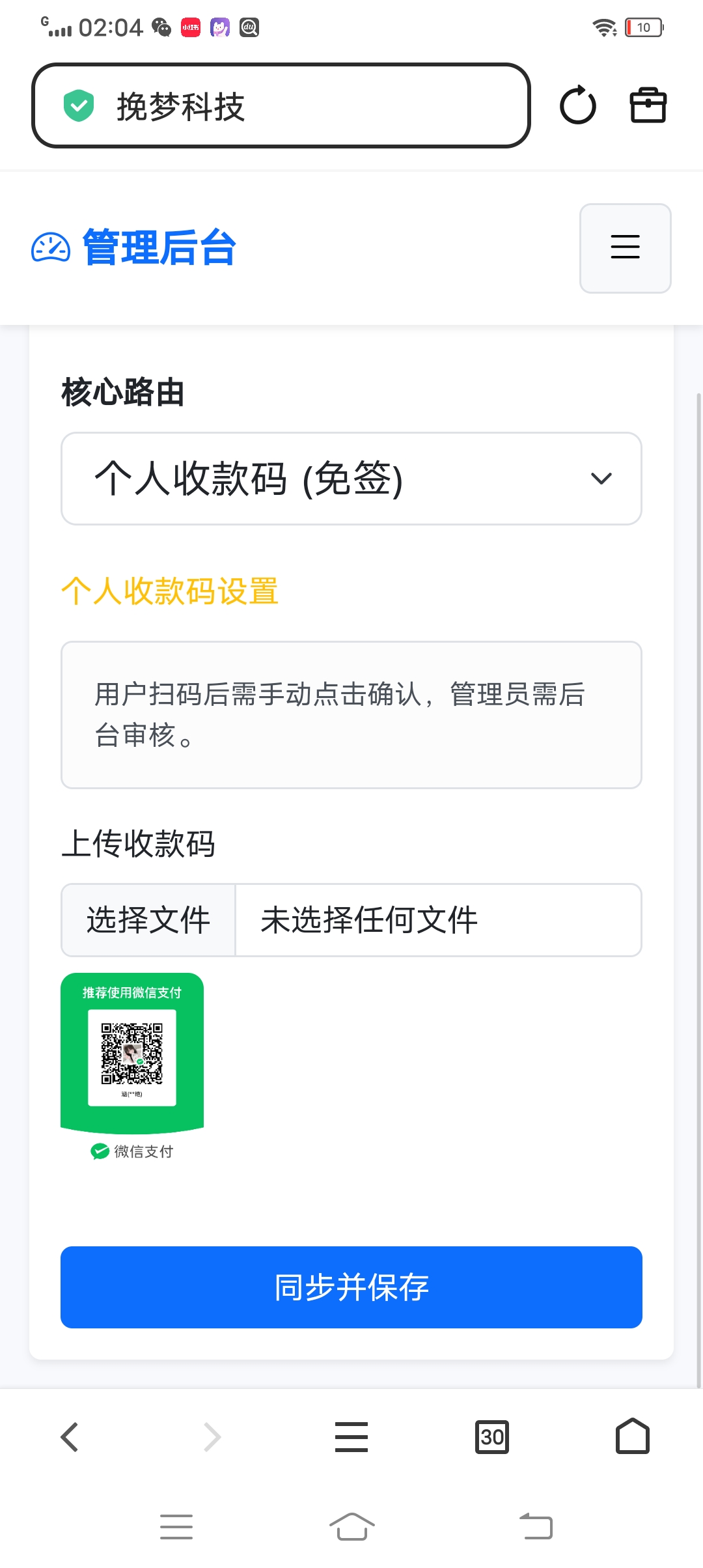
Task: Expand the 核心路由 dropdown
Action: coord(351,479)
